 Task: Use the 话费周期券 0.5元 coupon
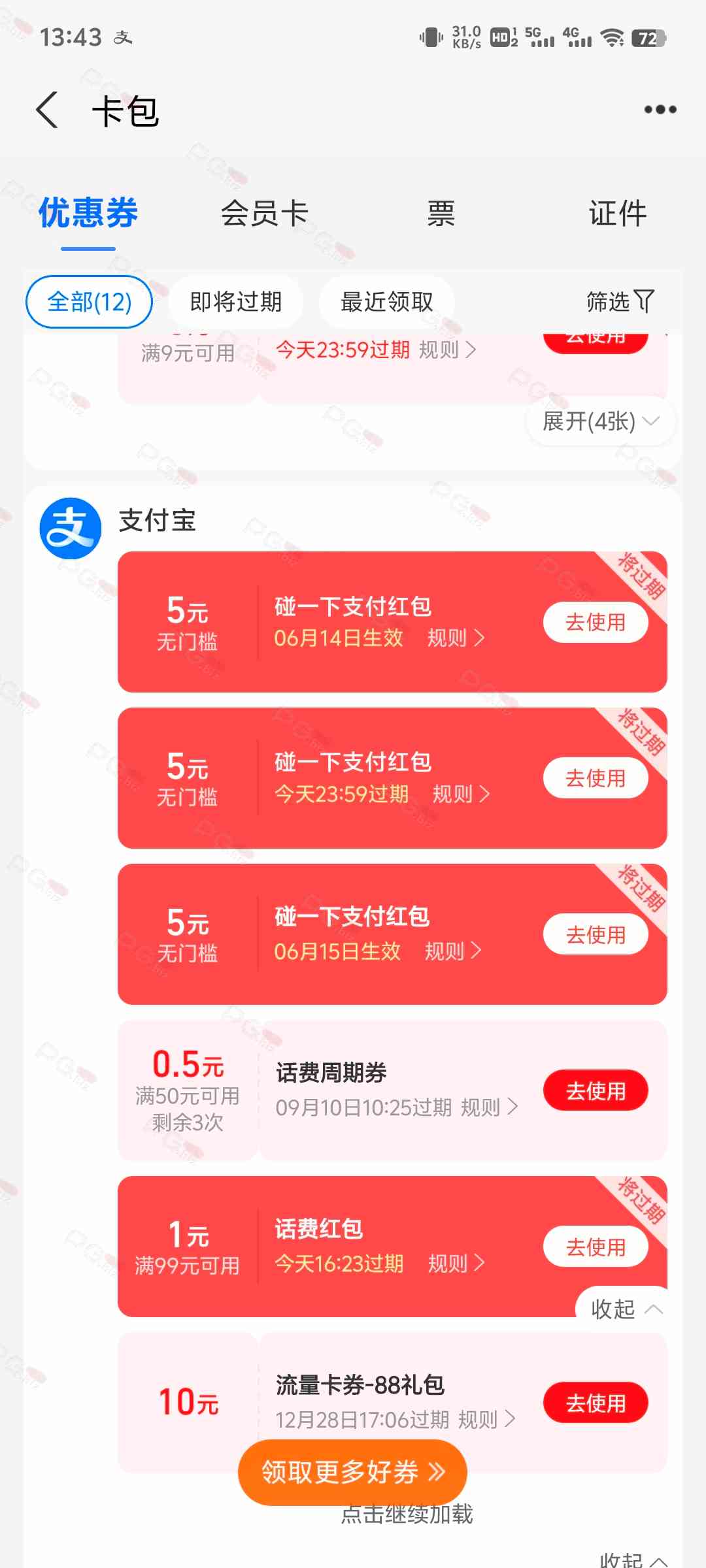tap(596, 1090)
